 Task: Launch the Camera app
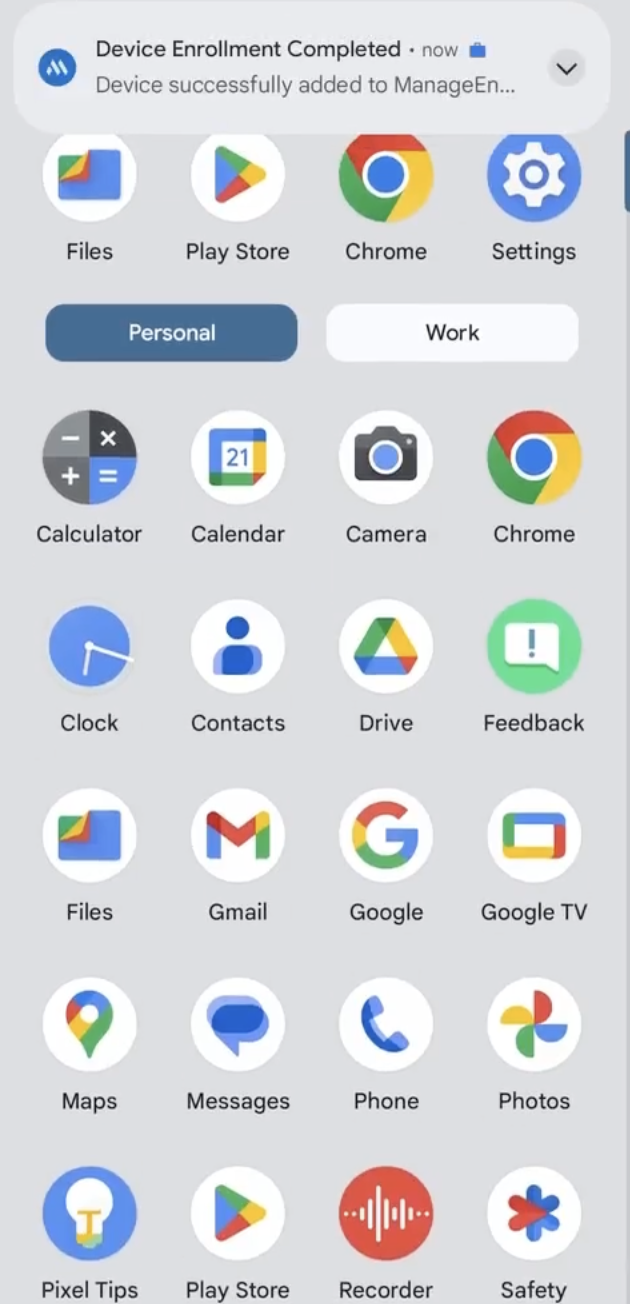385,458
